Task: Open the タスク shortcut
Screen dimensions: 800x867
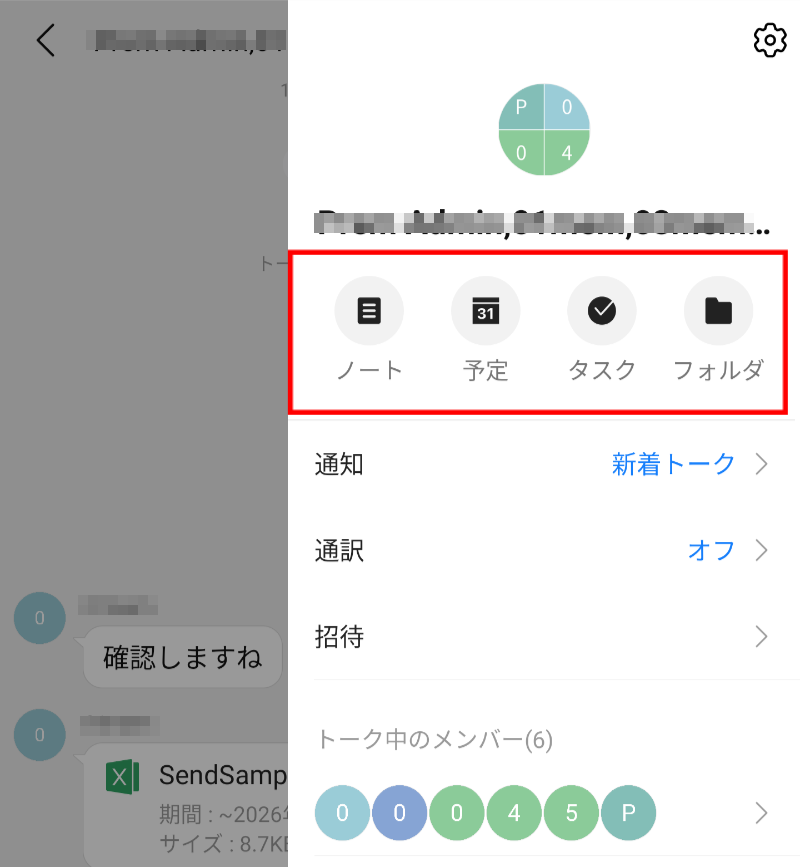Action: [x=602, y=312]
